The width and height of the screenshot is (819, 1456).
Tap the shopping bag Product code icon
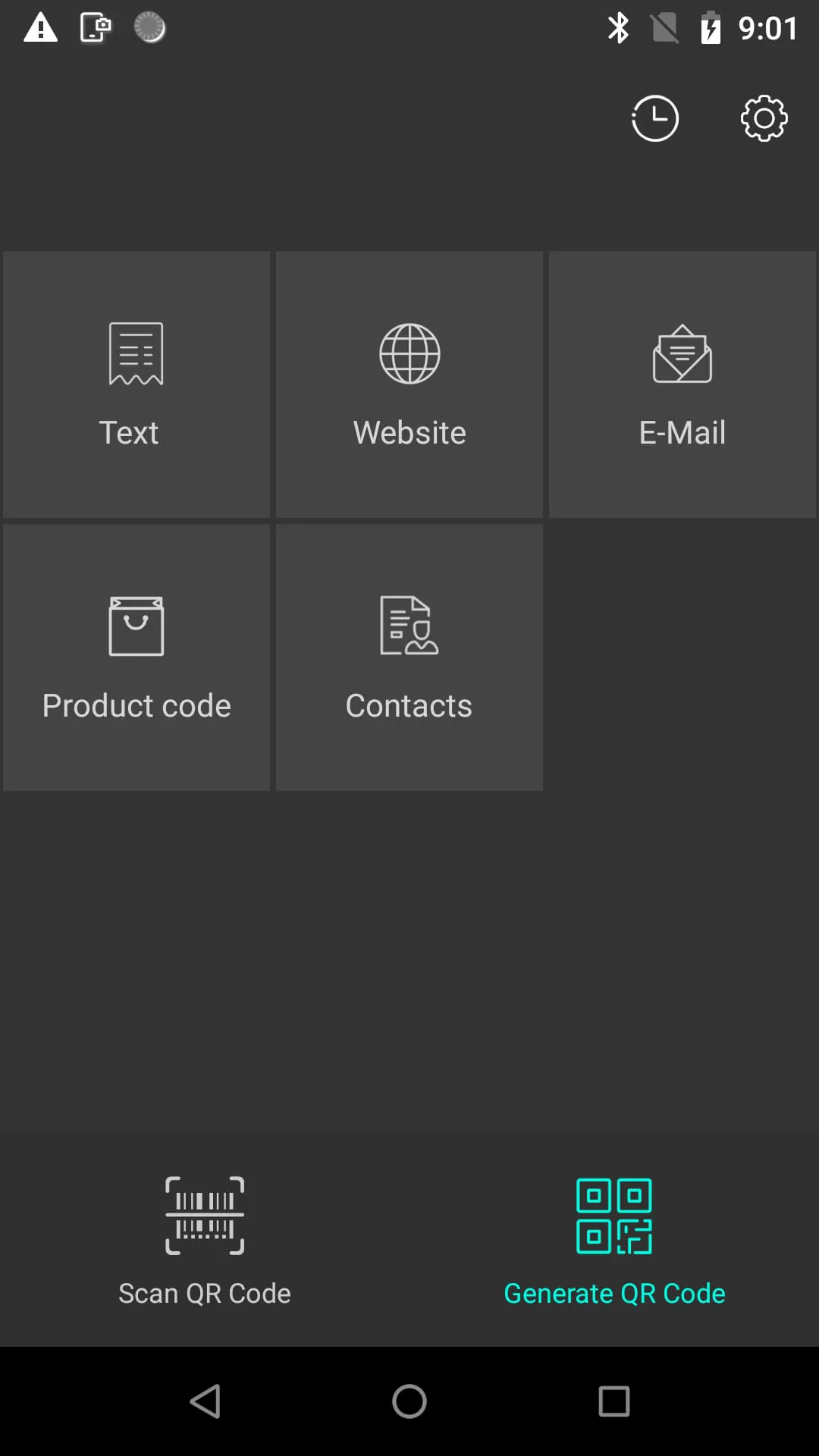(136, 625)
